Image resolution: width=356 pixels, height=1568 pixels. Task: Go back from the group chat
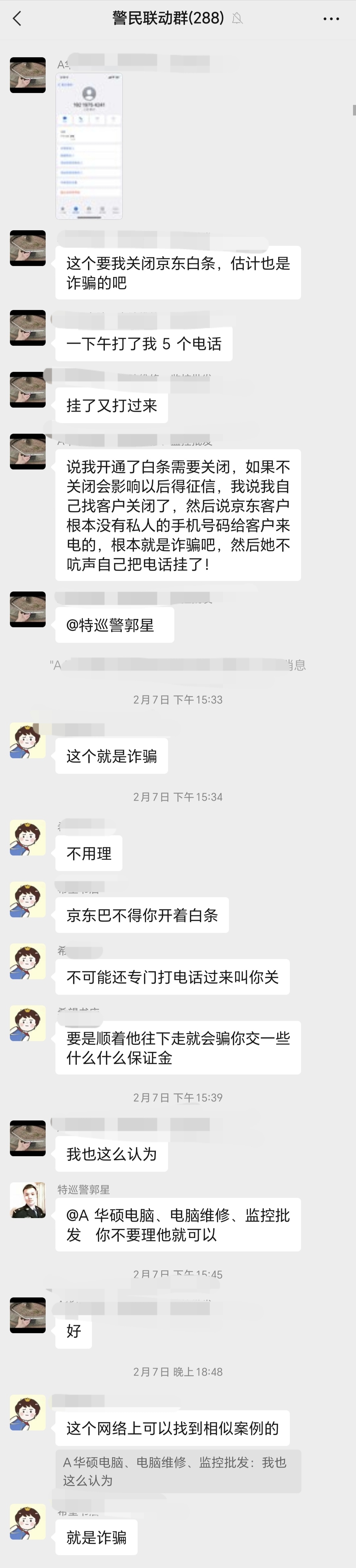(x=17, y=19)
